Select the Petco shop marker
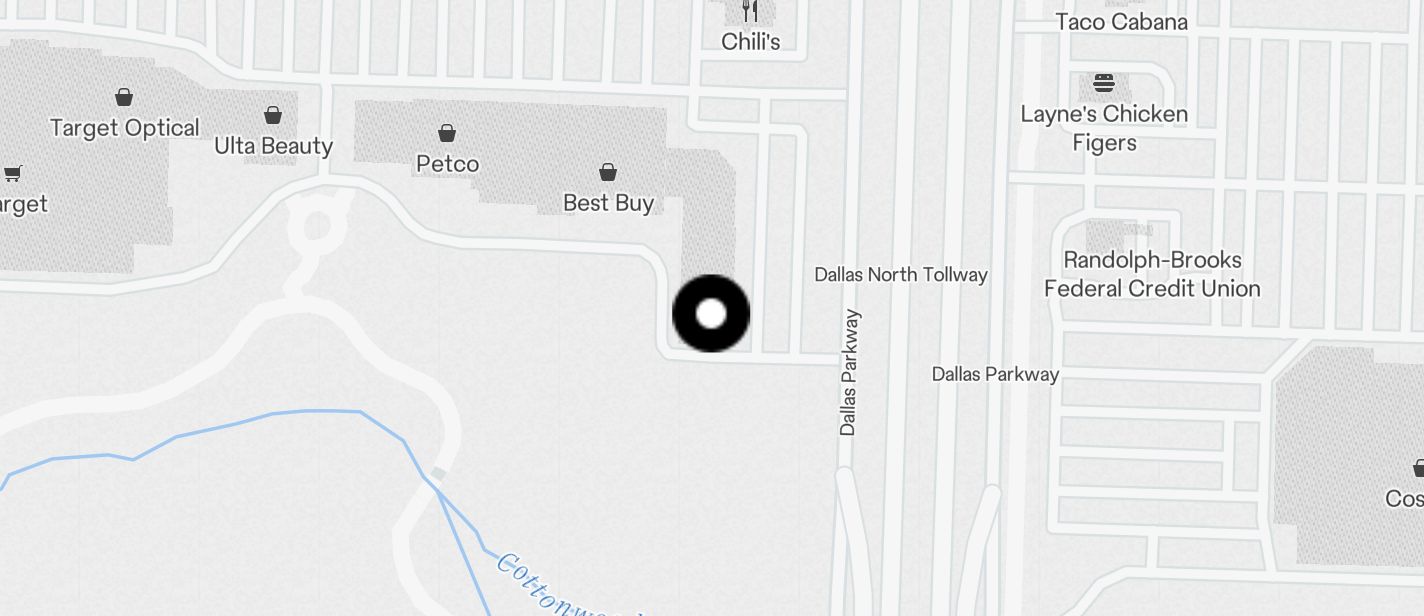Screen dimensions: 1424x616 tap(447, 133)
